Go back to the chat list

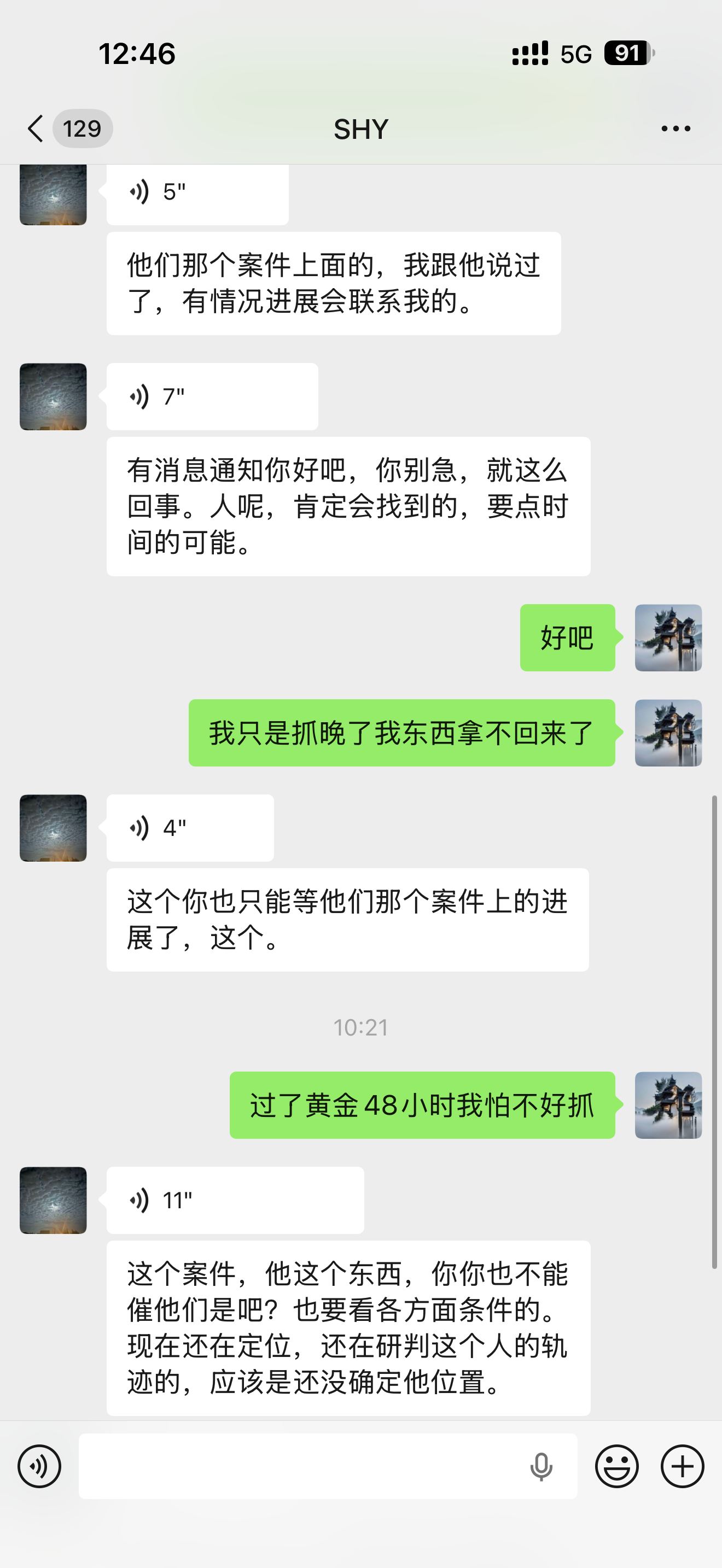tap(37, 129)
